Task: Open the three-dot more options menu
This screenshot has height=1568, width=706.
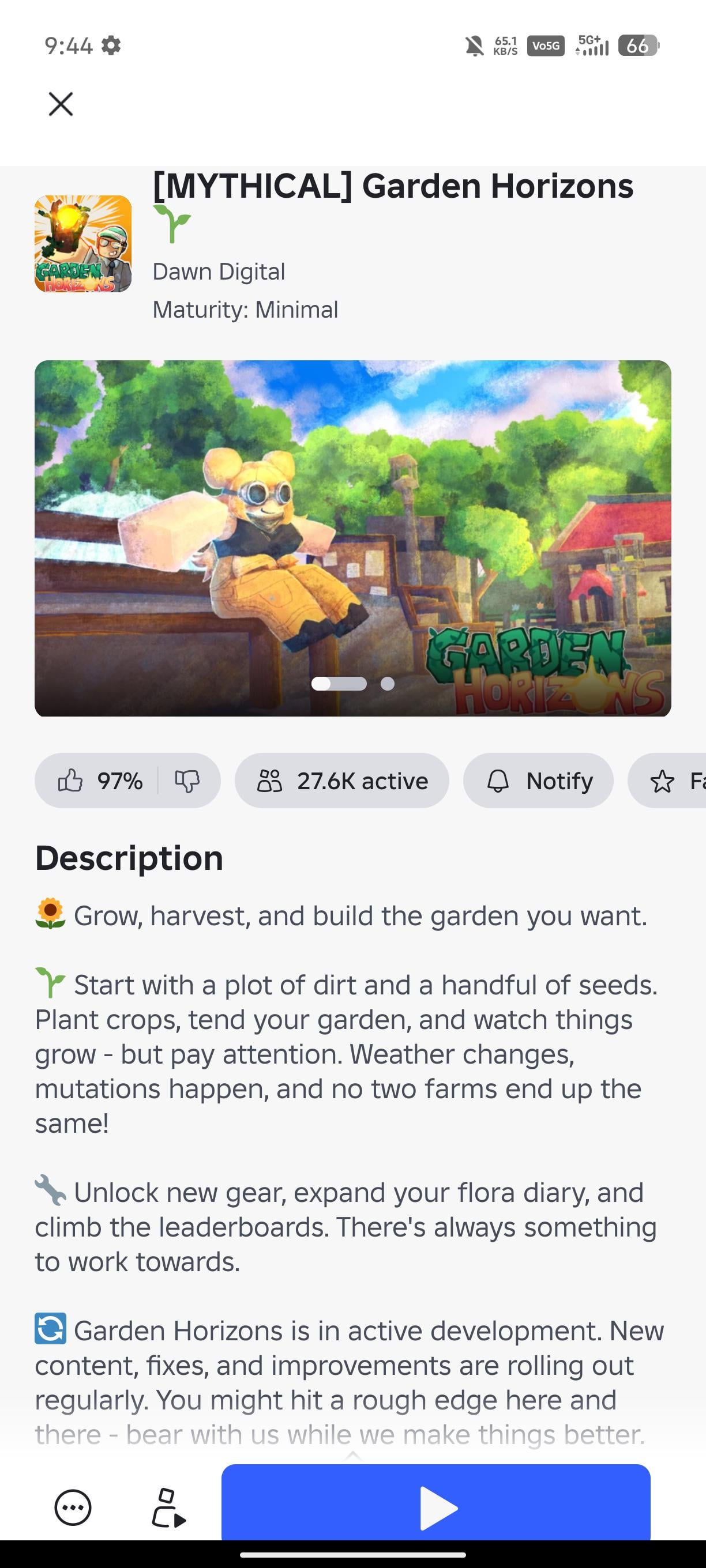Action: tap(73, 1507)
